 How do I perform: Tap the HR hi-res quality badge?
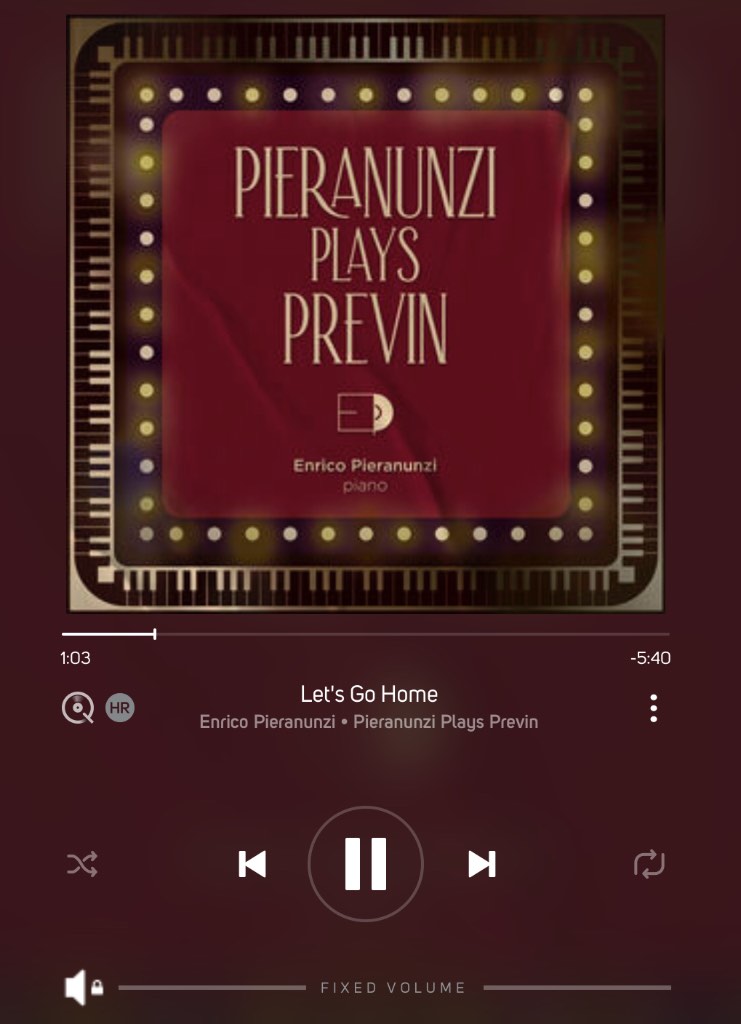point(120,708)
